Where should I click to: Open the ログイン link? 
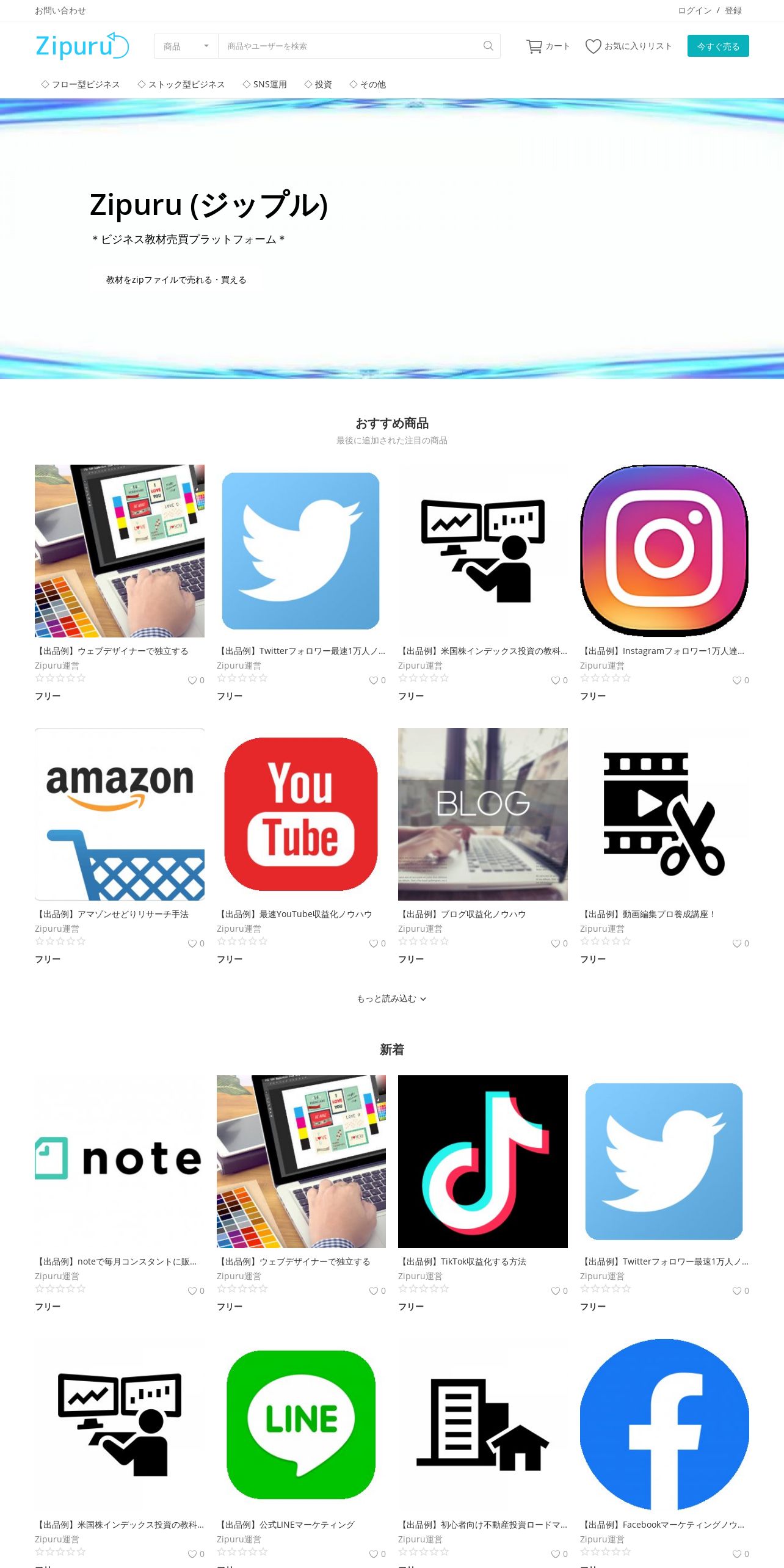pos(695,10)
